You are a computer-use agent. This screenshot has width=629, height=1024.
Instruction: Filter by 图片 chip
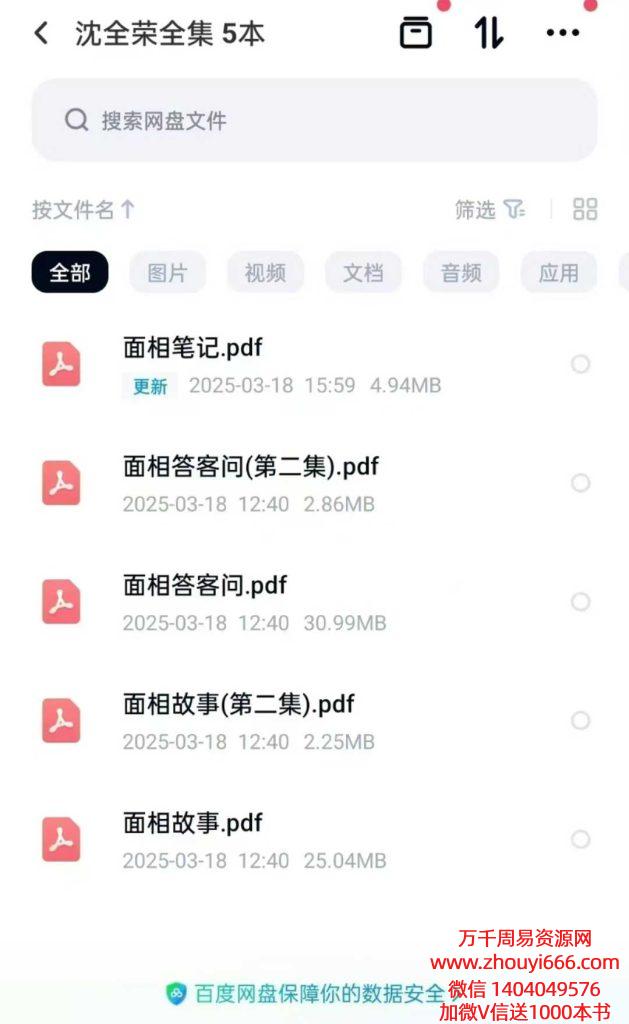point(167,273)
